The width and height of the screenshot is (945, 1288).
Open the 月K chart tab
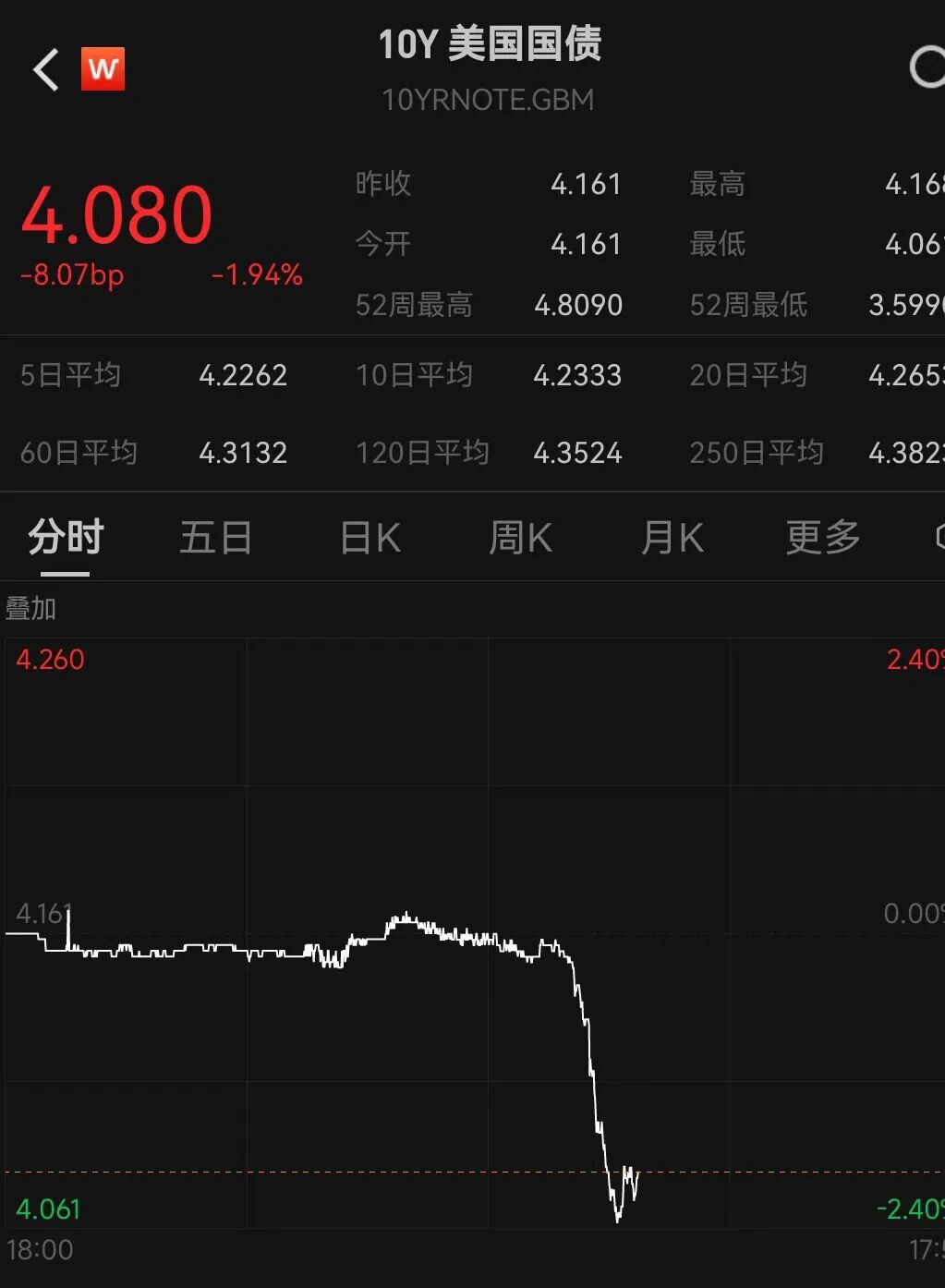672,538
